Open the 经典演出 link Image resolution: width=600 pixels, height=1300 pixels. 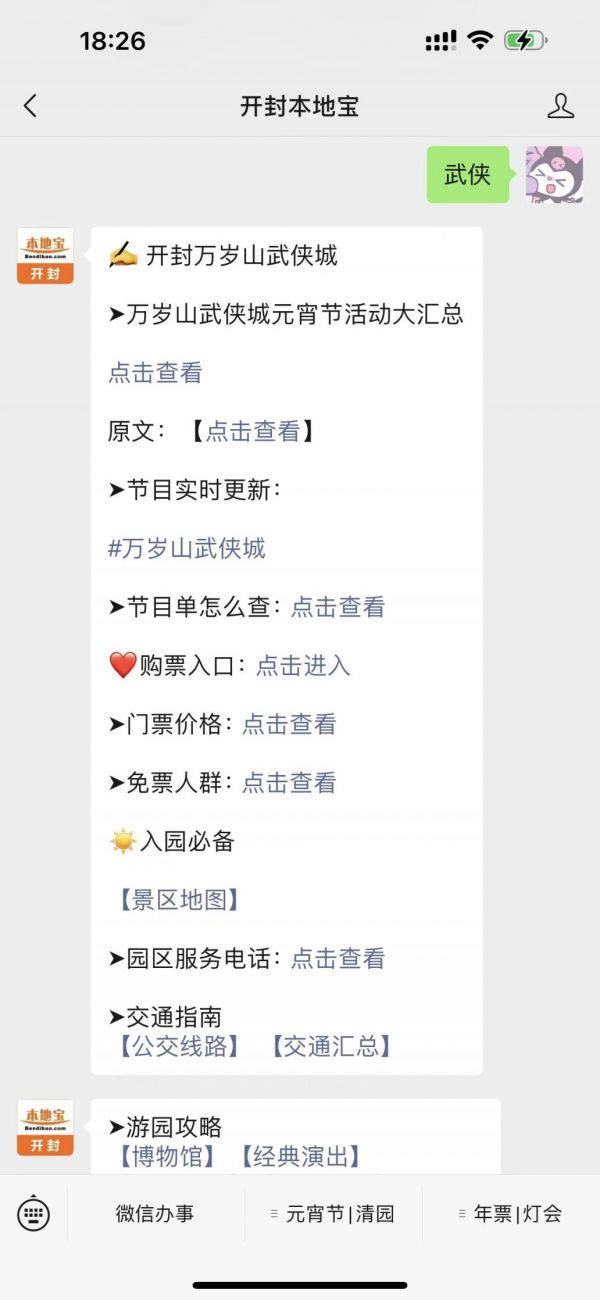[299, 1156]
